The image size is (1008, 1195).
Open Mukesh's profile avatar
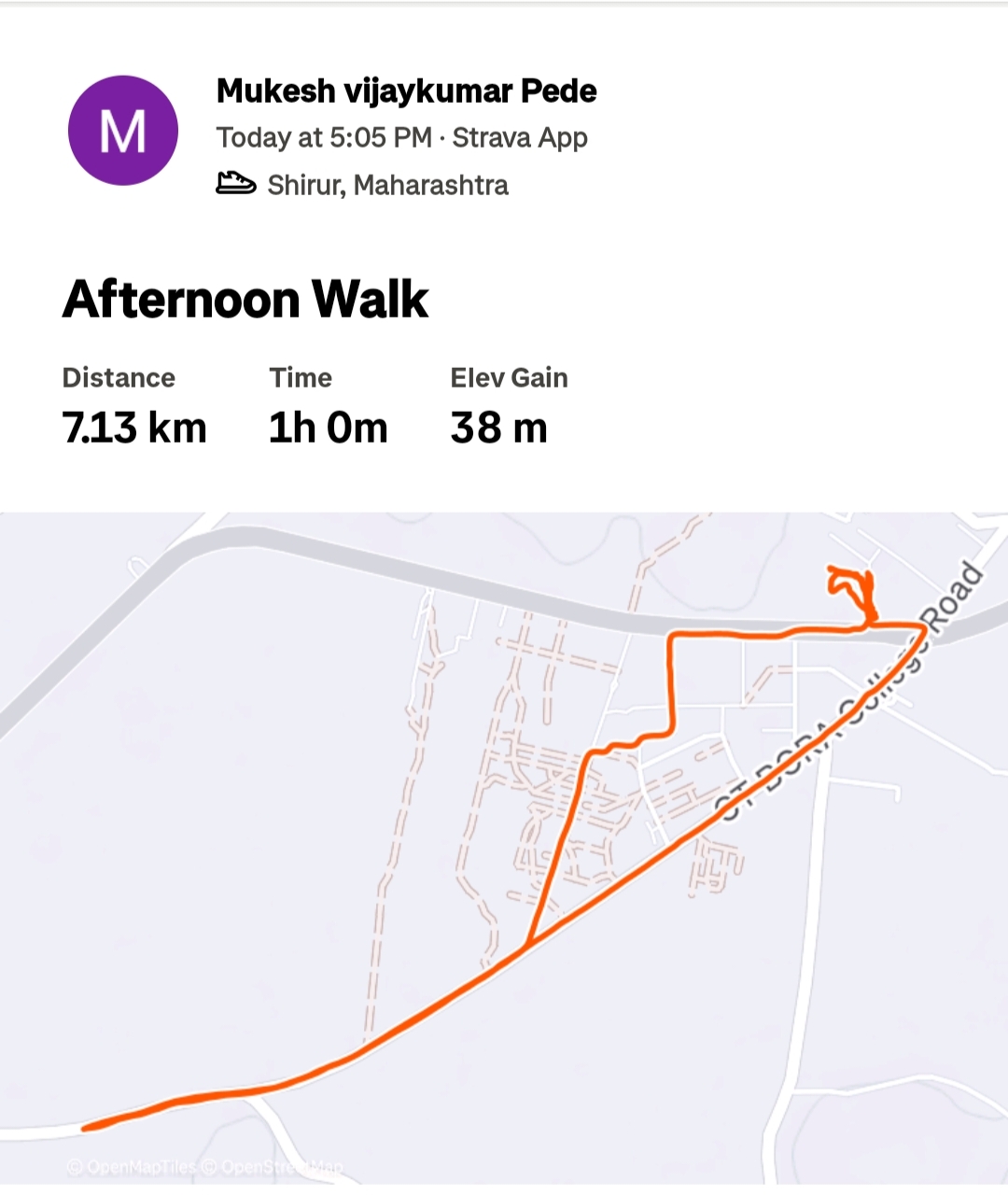[123, 131]
